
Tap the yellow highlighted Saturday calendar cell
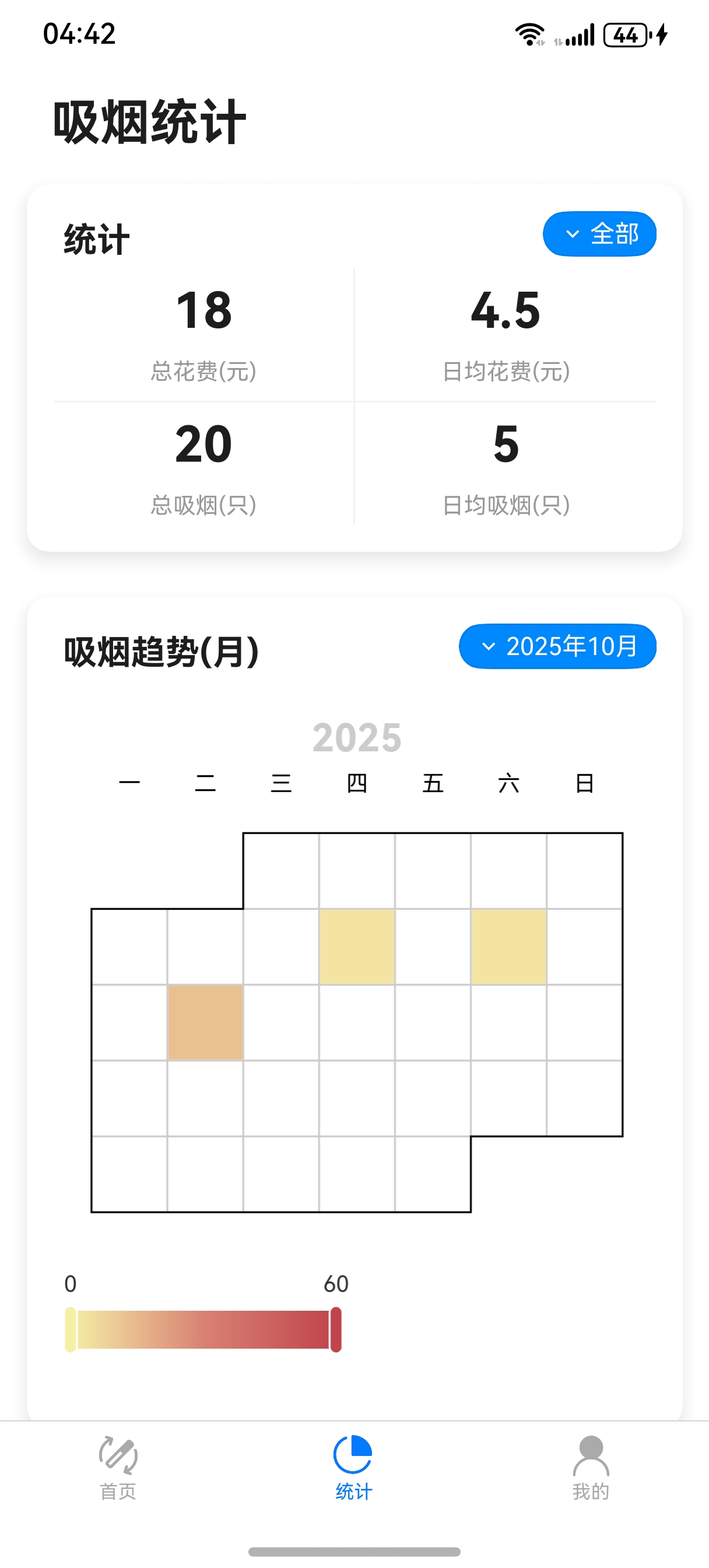coord(508,947)
